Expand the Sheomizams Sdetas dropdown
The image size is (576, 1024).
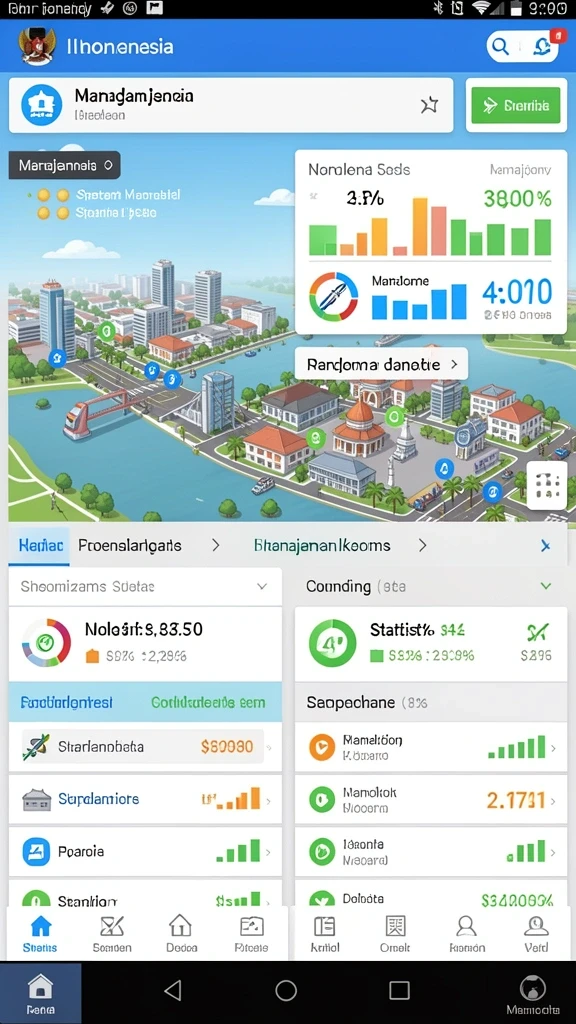click(x=145, y=586)
